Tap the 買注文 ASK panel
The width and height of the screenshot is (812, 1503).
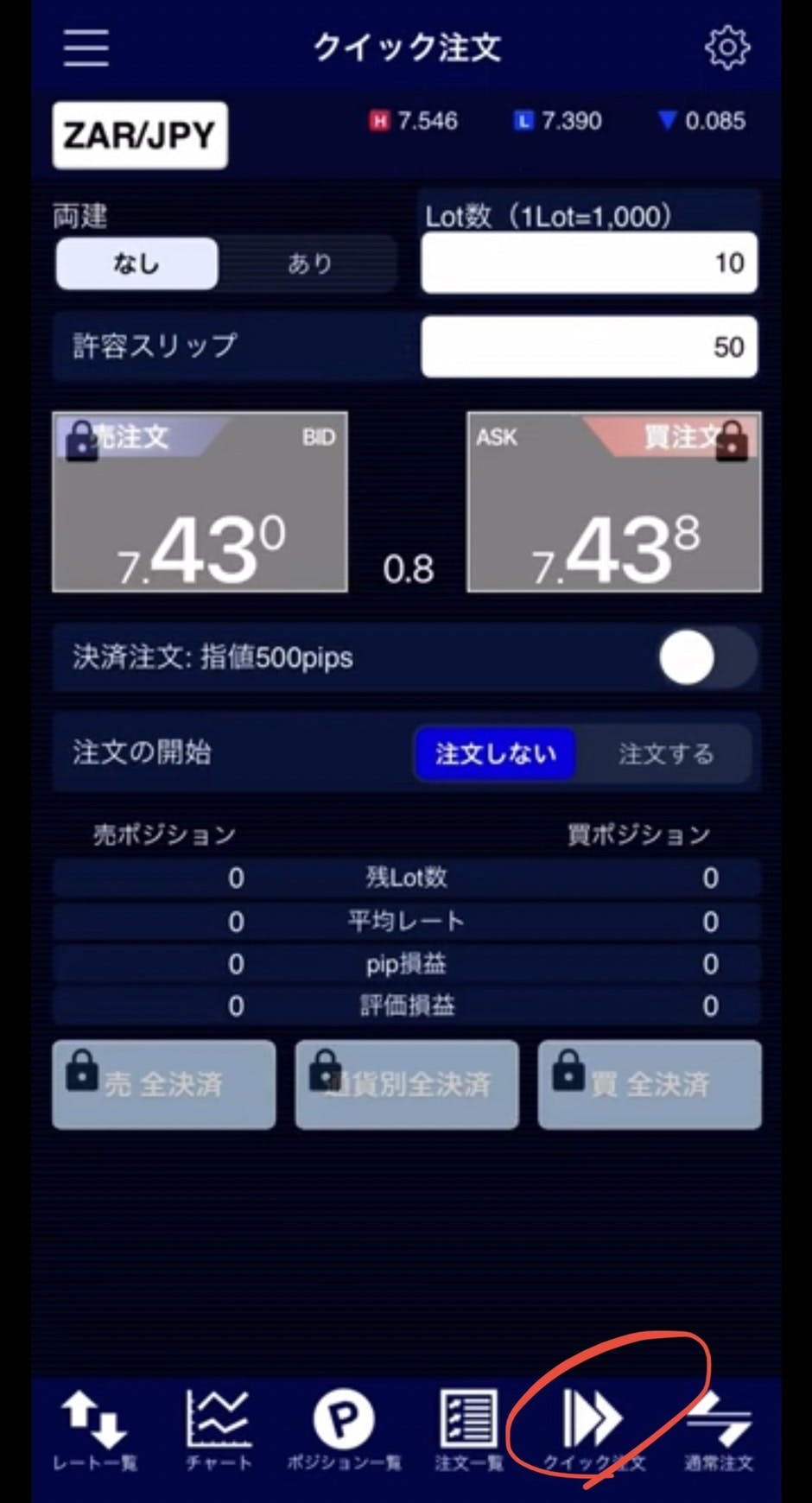coord(614,502)
